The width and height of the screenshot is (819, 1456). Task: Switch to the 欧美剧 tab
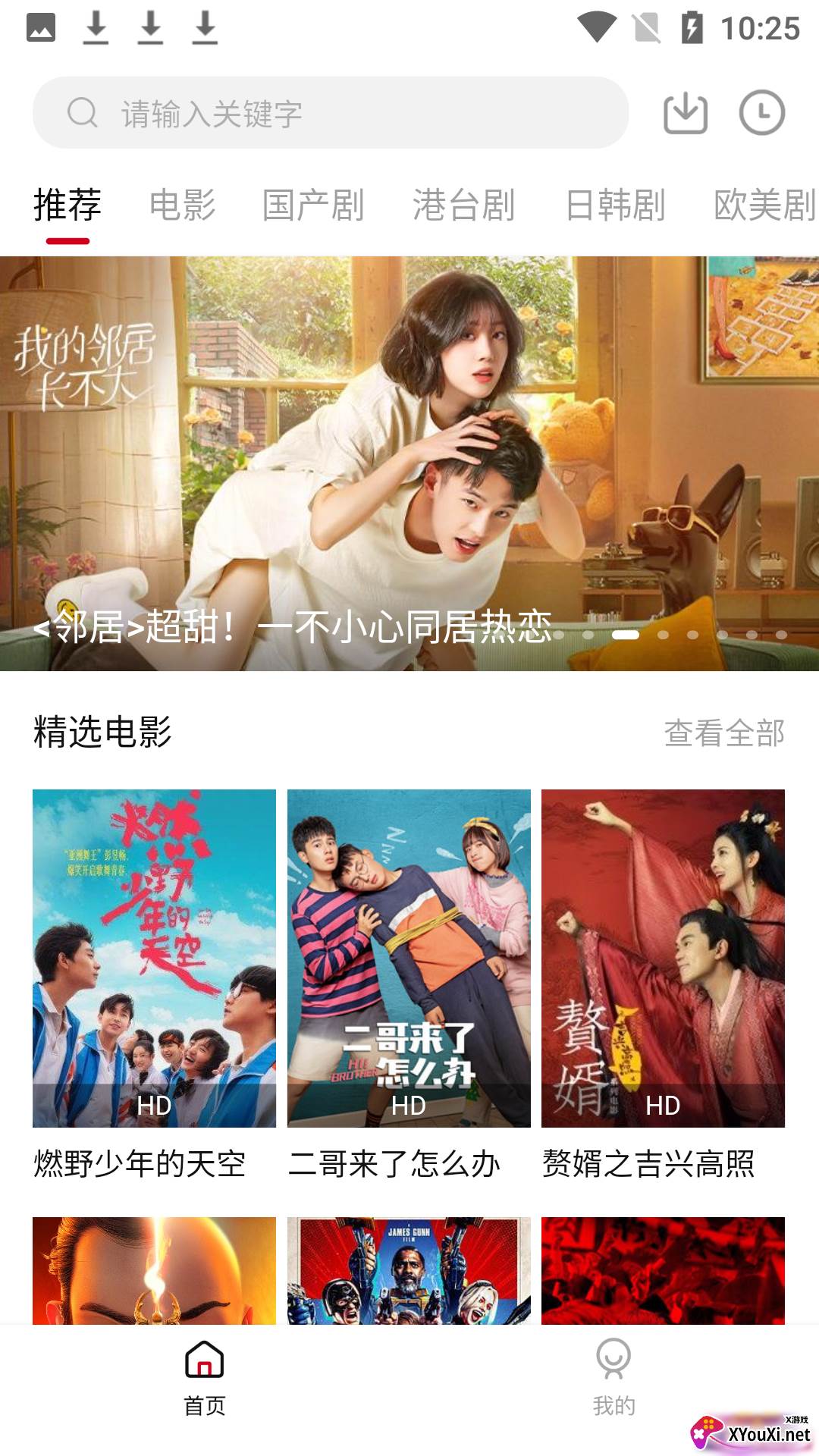(764, 206)
